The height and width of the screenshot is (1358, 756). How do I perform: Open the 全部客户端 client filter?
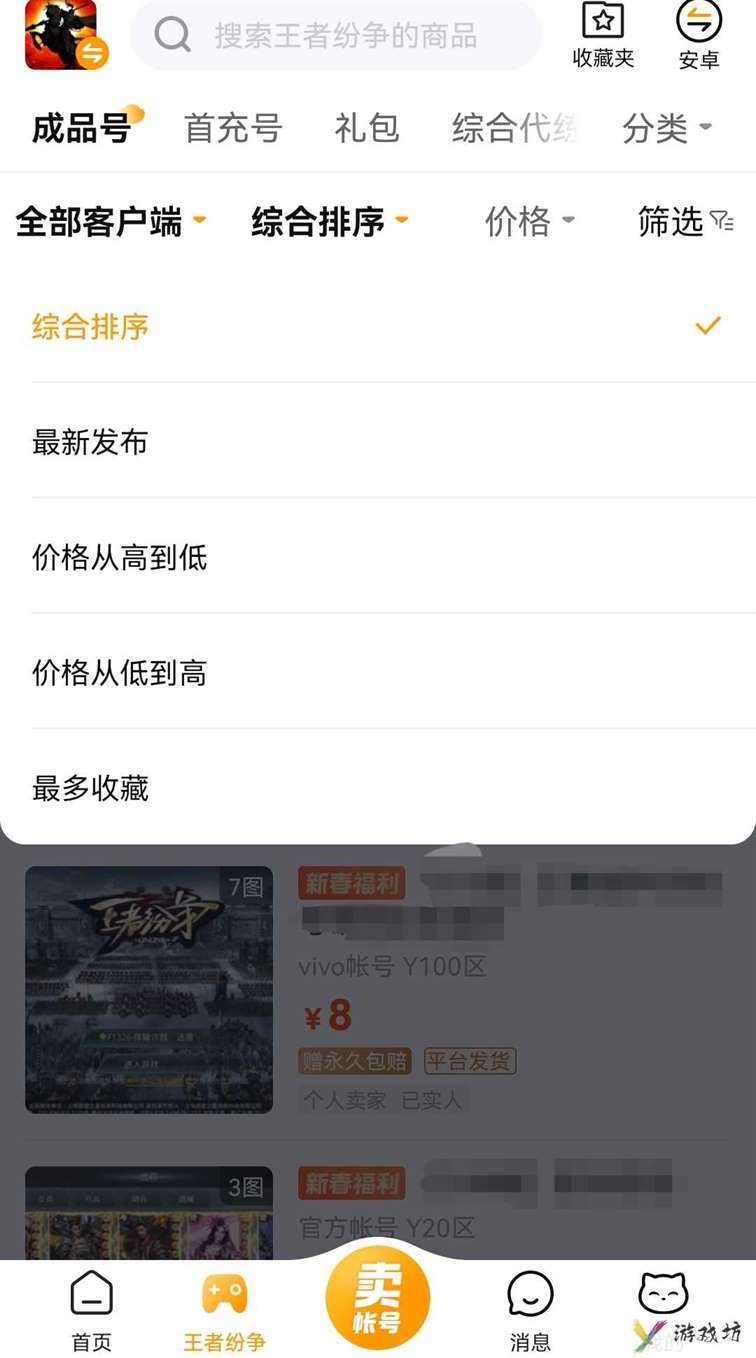pyautogui.click(x=110, y=221)
